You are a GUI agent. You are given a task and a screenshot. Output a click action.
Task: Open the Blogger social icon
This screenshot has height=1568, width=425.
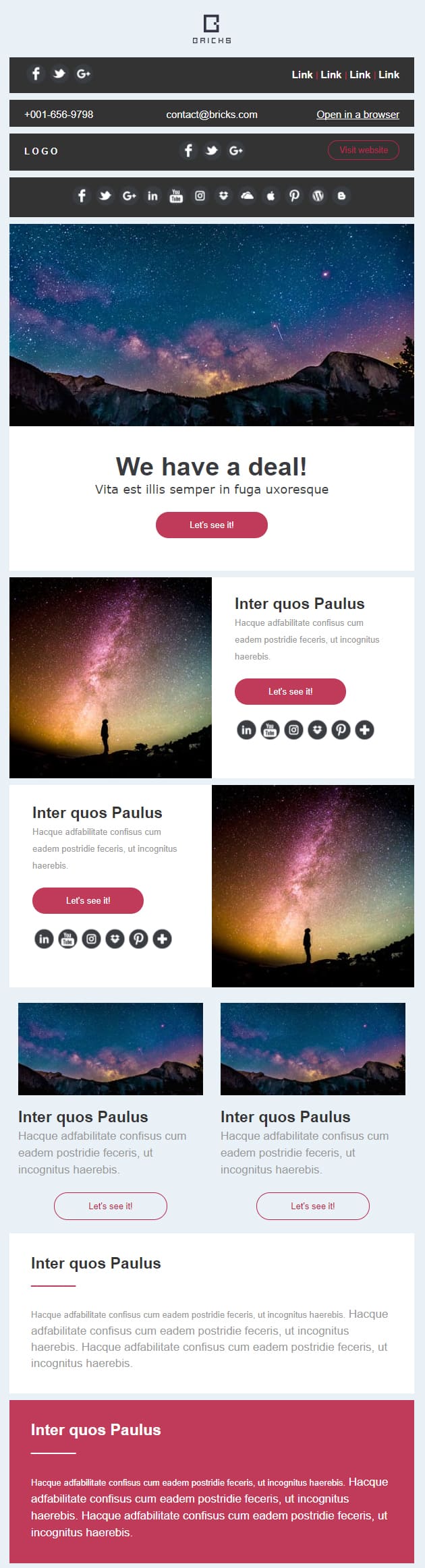tap(341, 196)
